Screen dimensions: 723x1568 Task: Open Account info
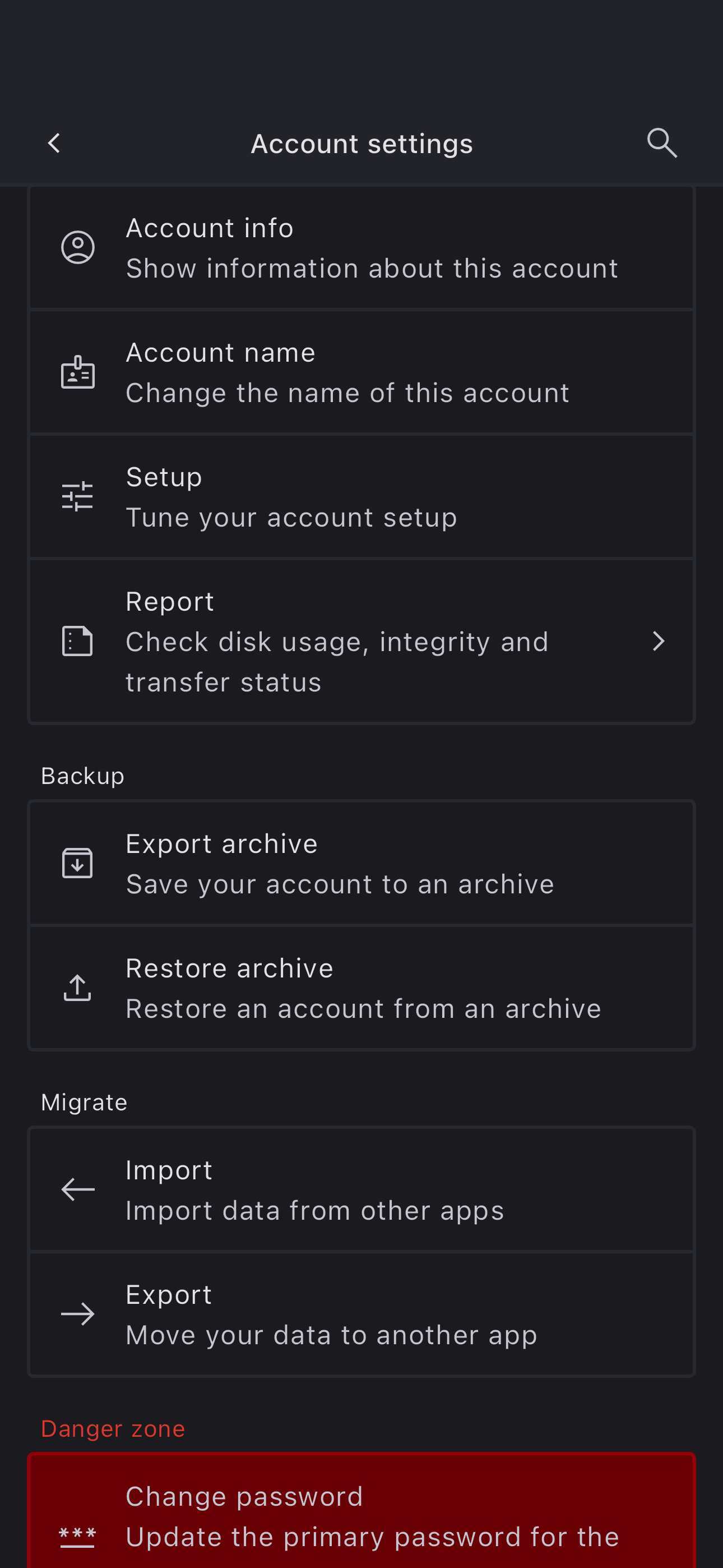361,248
